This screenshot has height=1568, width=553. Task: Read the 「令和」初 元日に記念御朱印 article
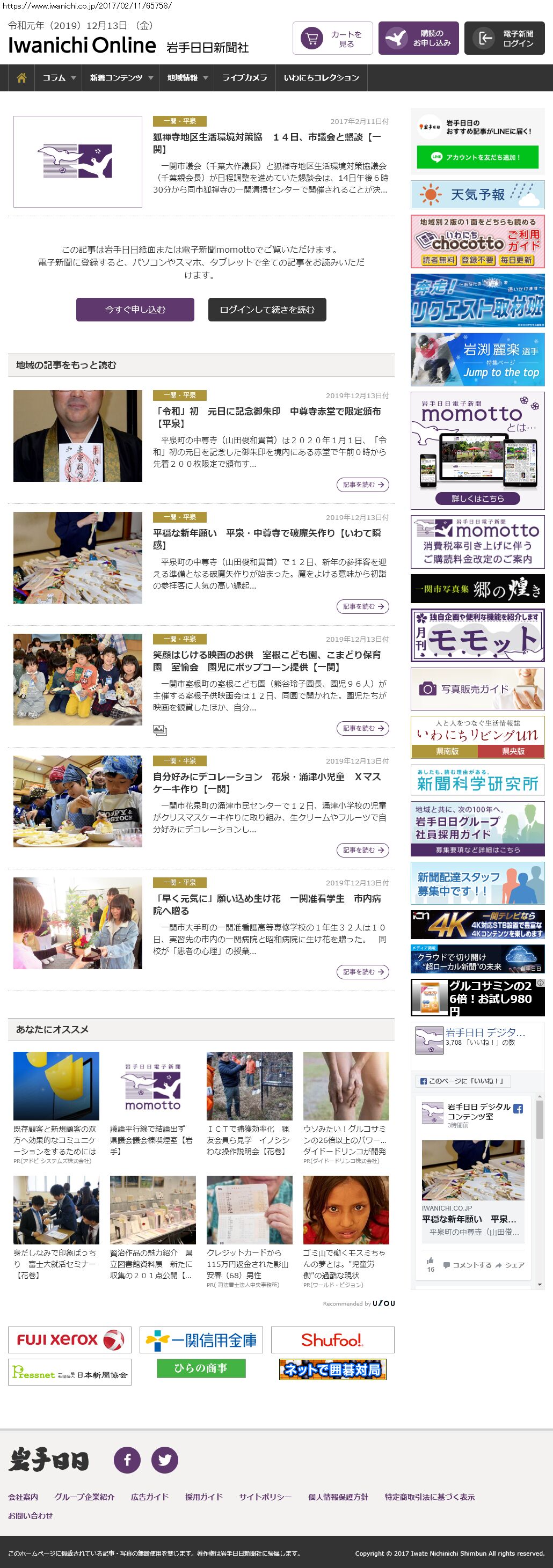pyautogui.click(x=267, y=417)
